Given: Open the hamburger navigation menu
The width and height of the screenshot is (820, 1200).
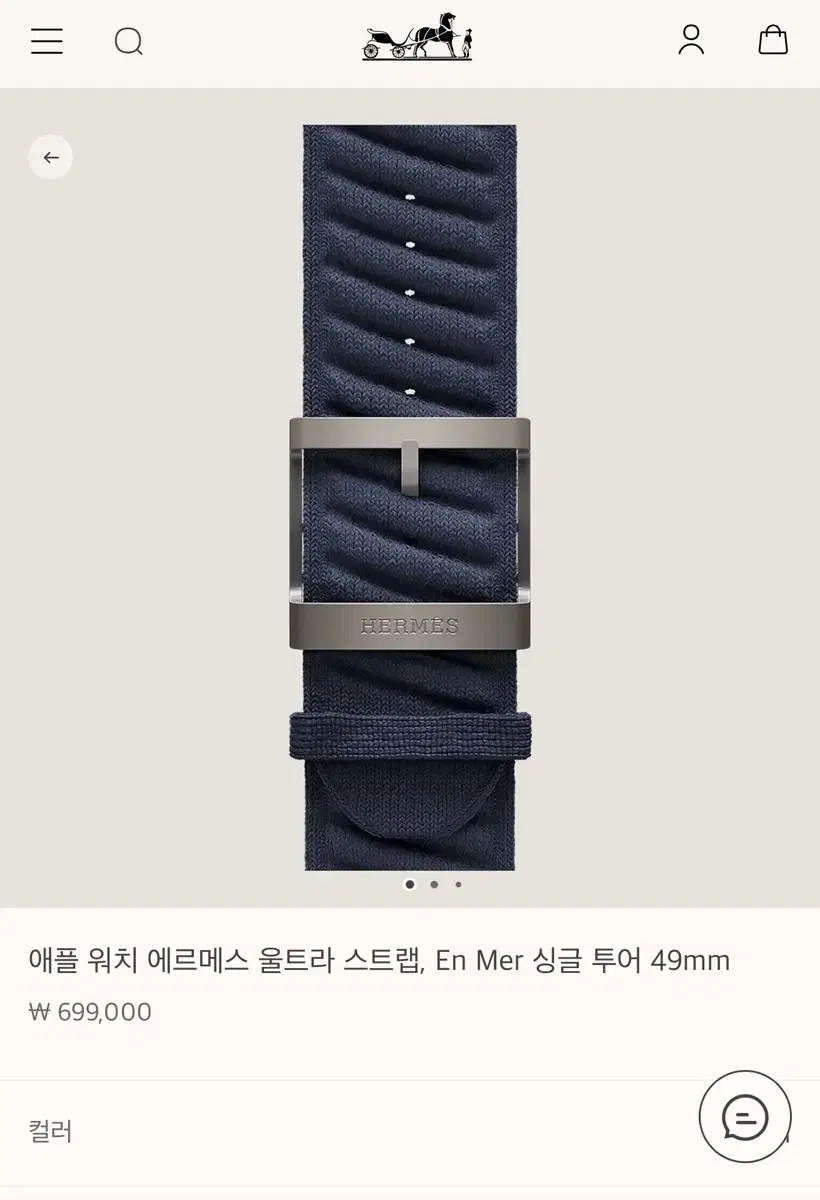Looking at the screenshot, I should 46,42.
